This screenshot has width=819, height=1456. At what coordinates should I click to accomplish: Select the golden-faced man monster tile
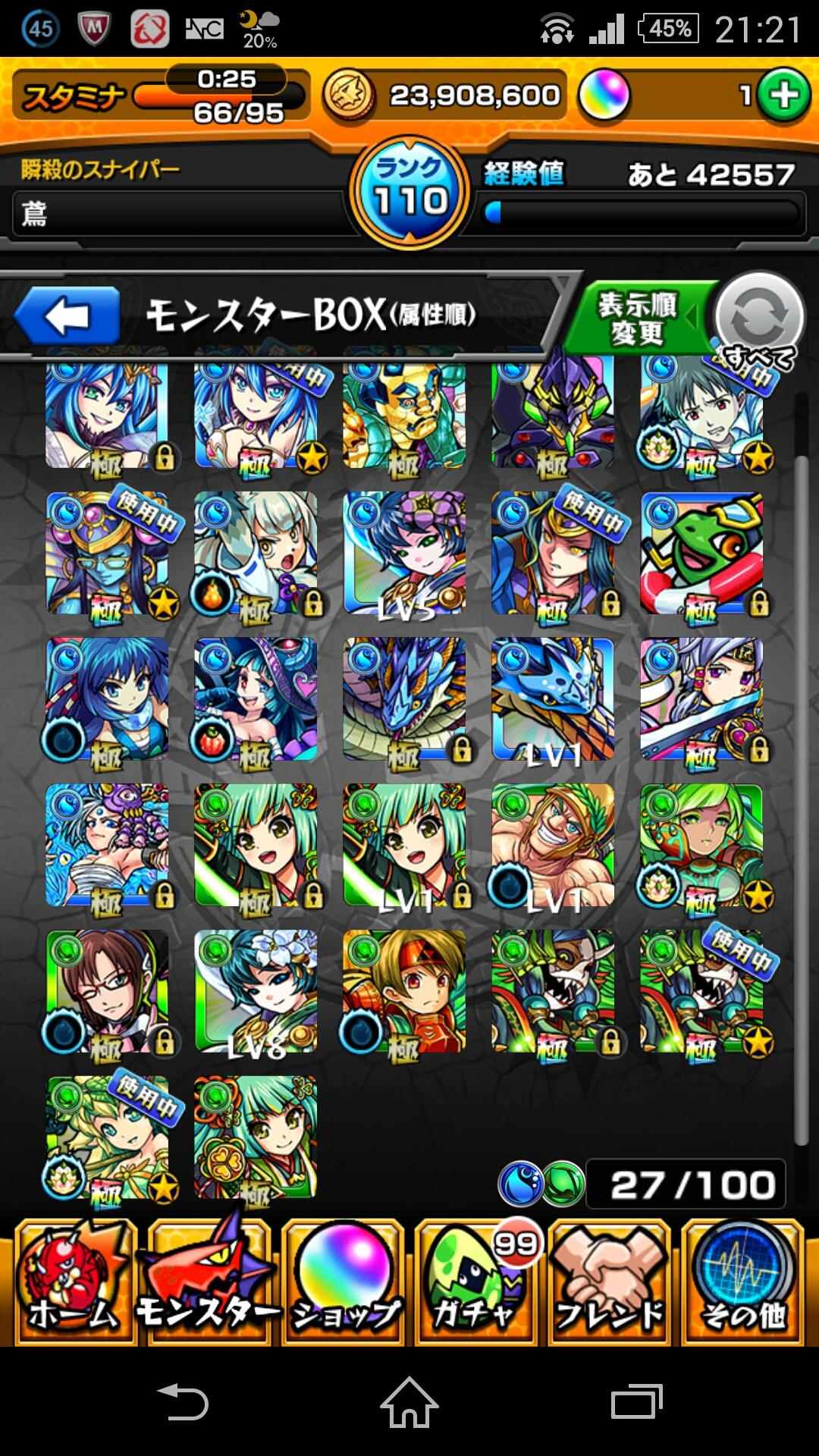click(x=404, y=413)
